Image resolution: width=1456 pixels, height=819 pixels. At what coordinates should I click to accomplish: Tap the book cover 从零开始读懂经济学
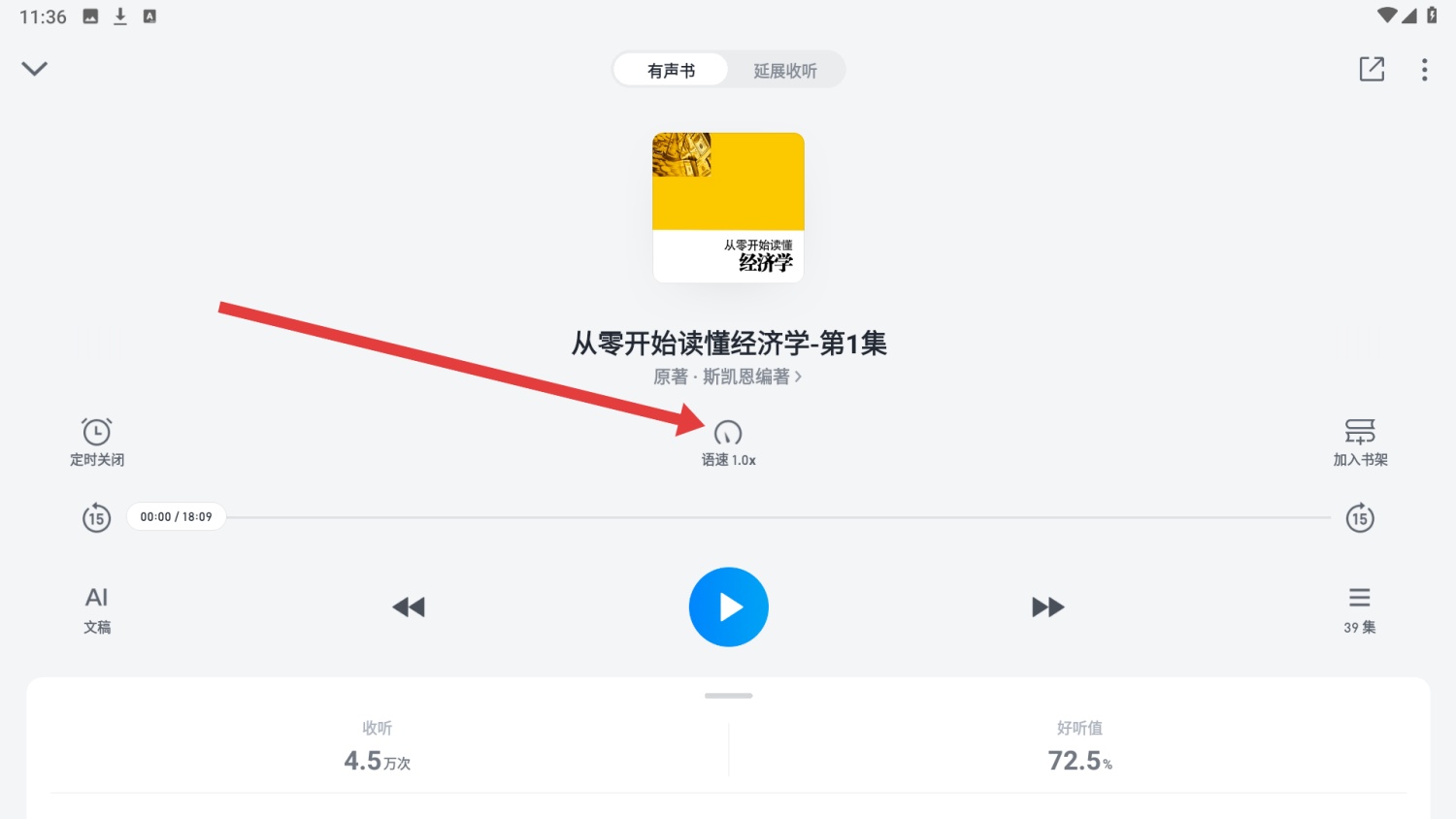click(728, 208)
